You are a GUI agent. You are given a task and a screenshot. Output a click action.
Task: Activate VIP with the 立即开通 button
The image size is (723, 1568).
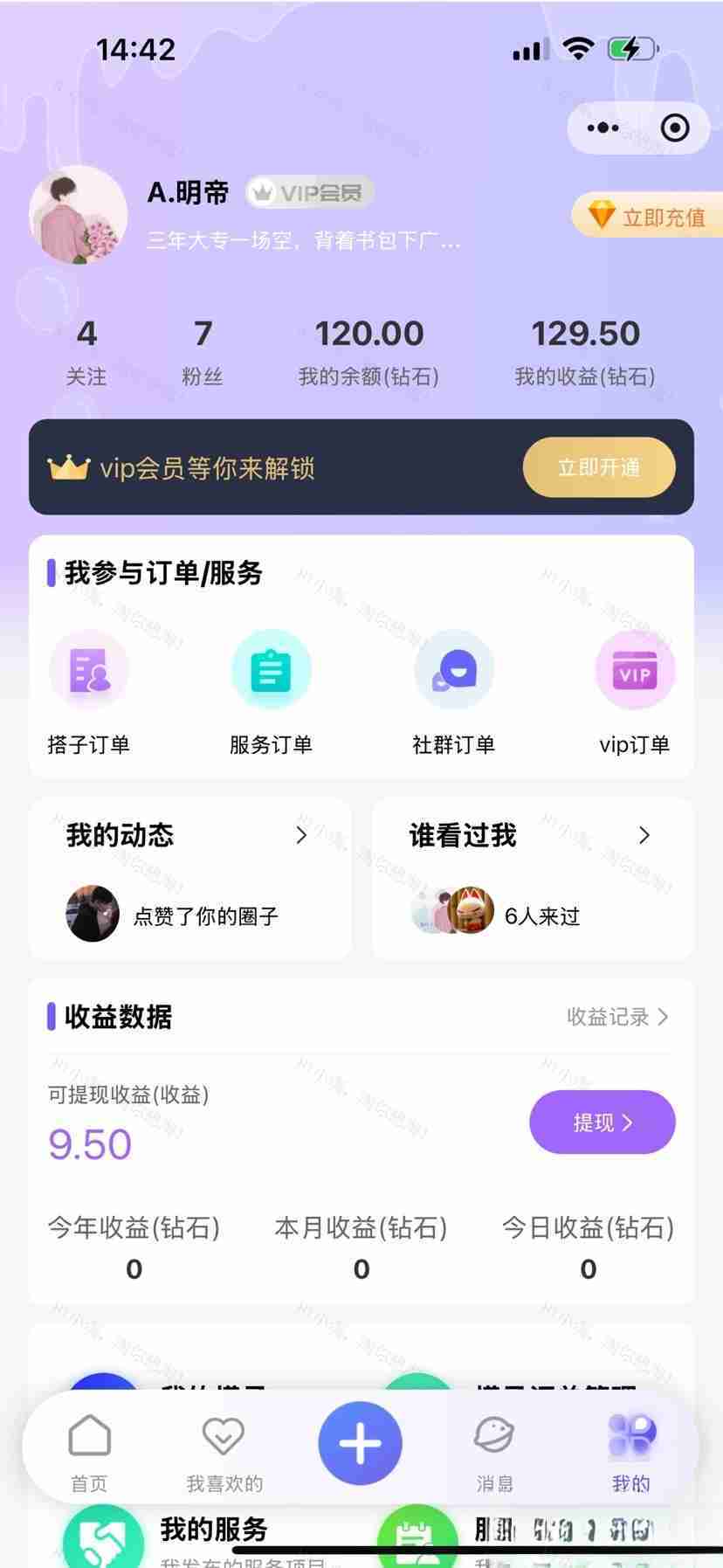[x=598, y=467]
